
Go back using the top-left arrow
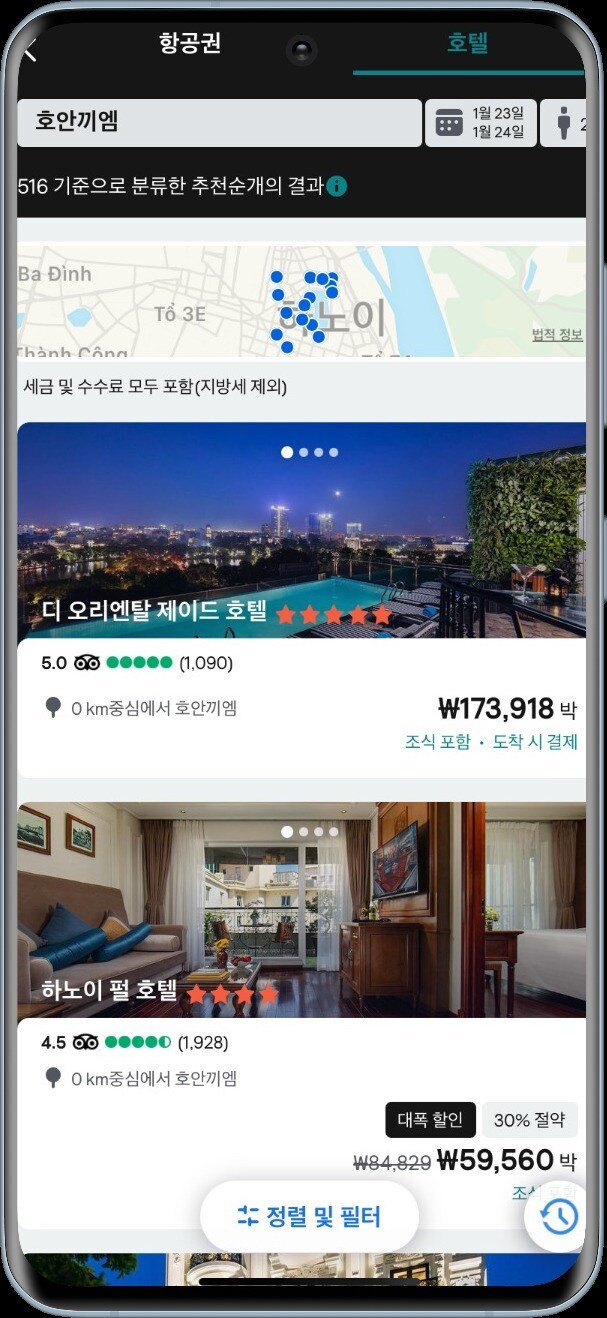(x=30, y=50)
